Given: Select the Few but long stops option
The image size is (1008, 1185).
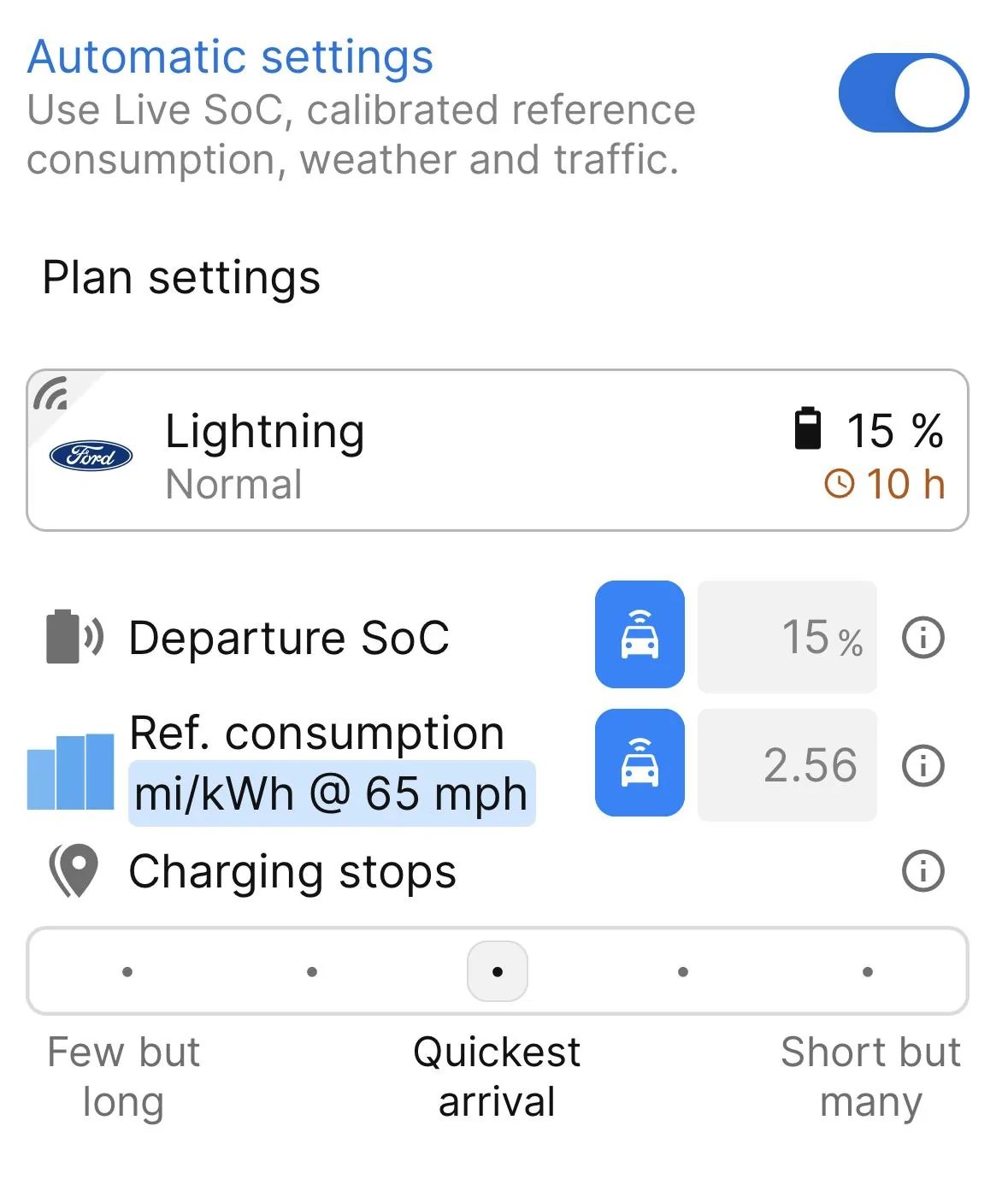Looking at the screenshot, I should click(x=127, y=971).
